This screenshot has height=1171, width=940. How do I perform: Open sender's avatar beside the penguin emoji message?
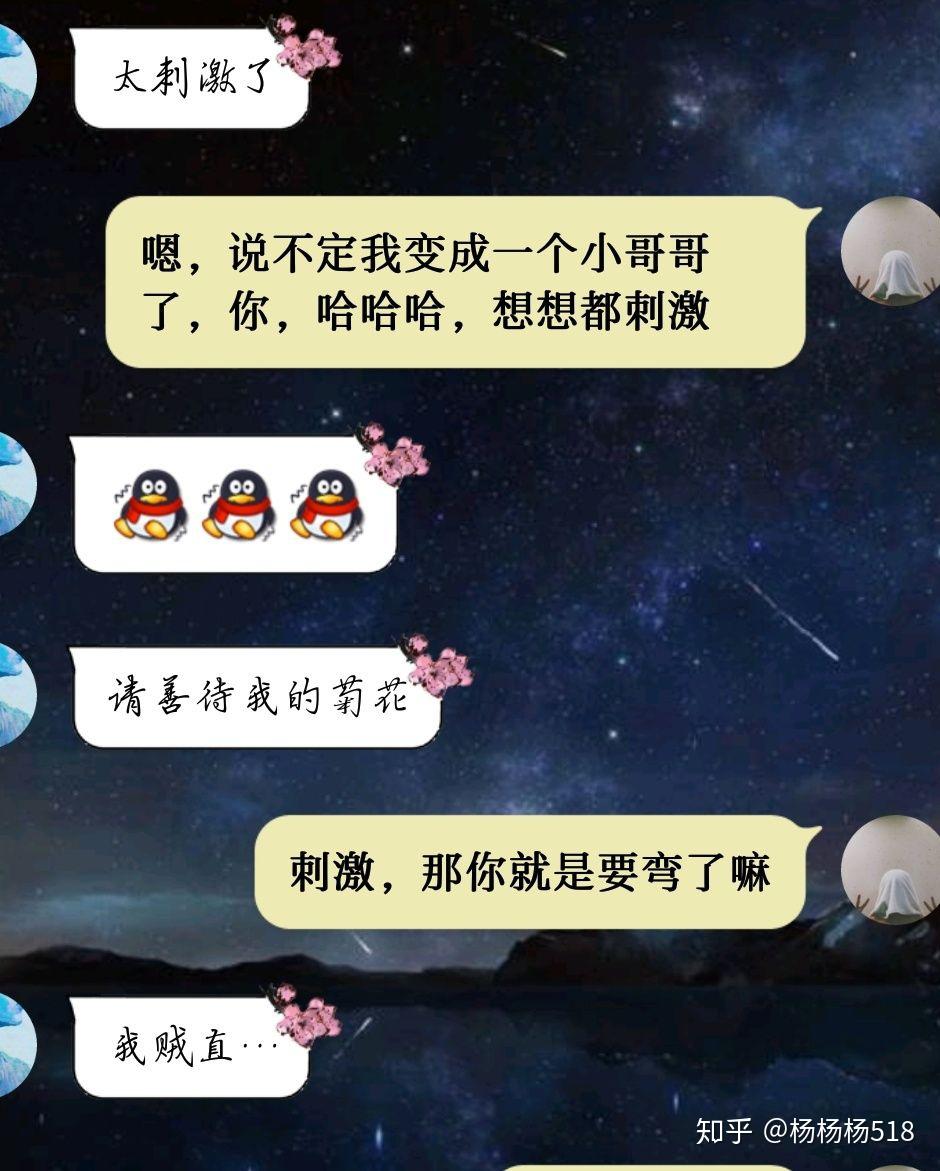14,484
